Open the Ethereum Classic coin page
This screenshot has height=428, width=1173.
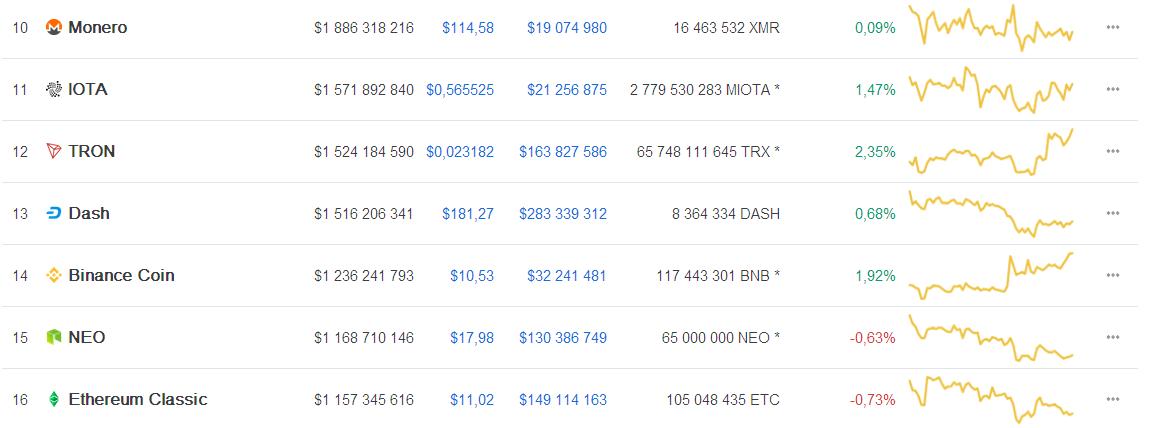pyautogui.click(x=137, y=400)
